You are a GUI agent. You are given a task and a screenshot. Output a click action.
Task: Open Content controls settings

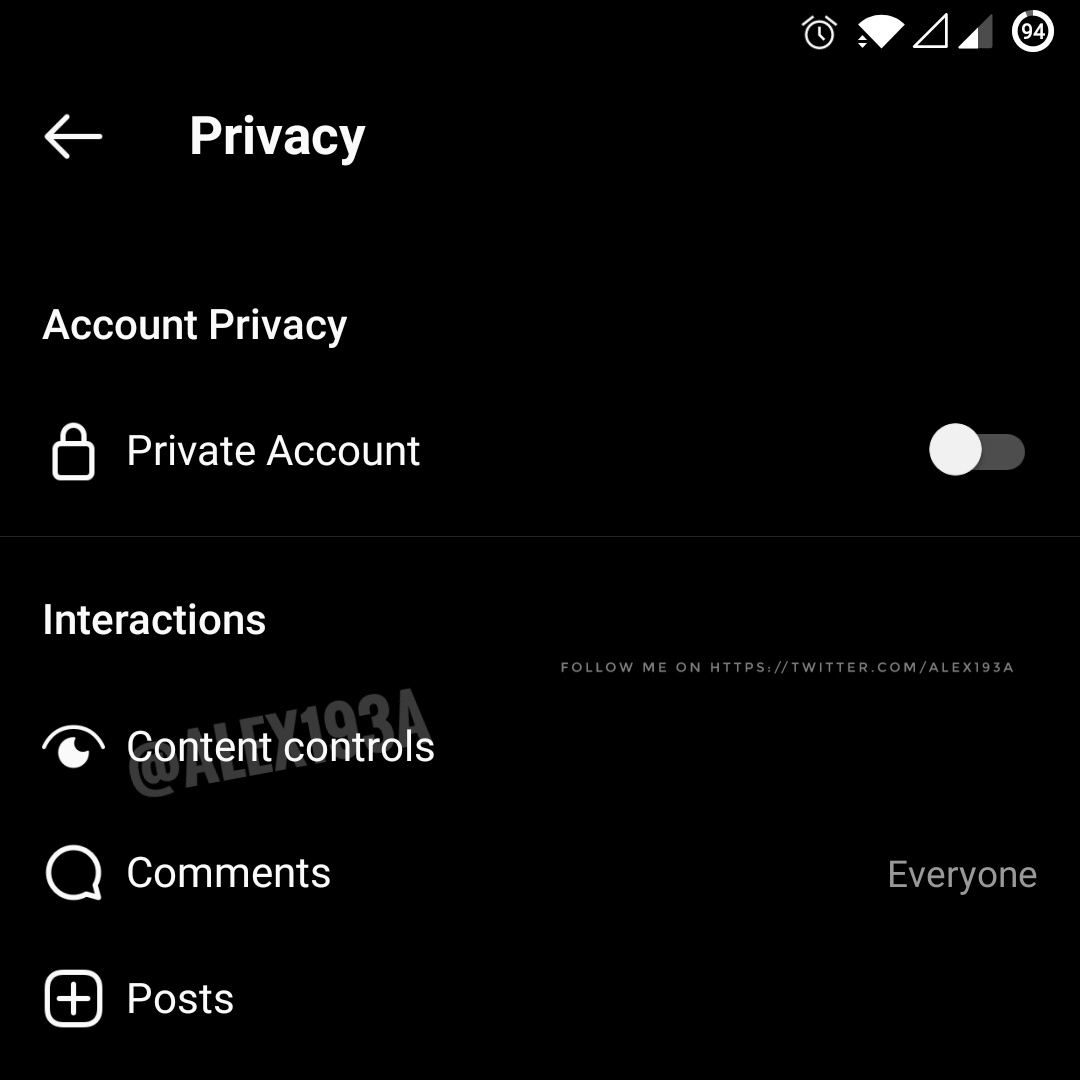pos(280,747)
